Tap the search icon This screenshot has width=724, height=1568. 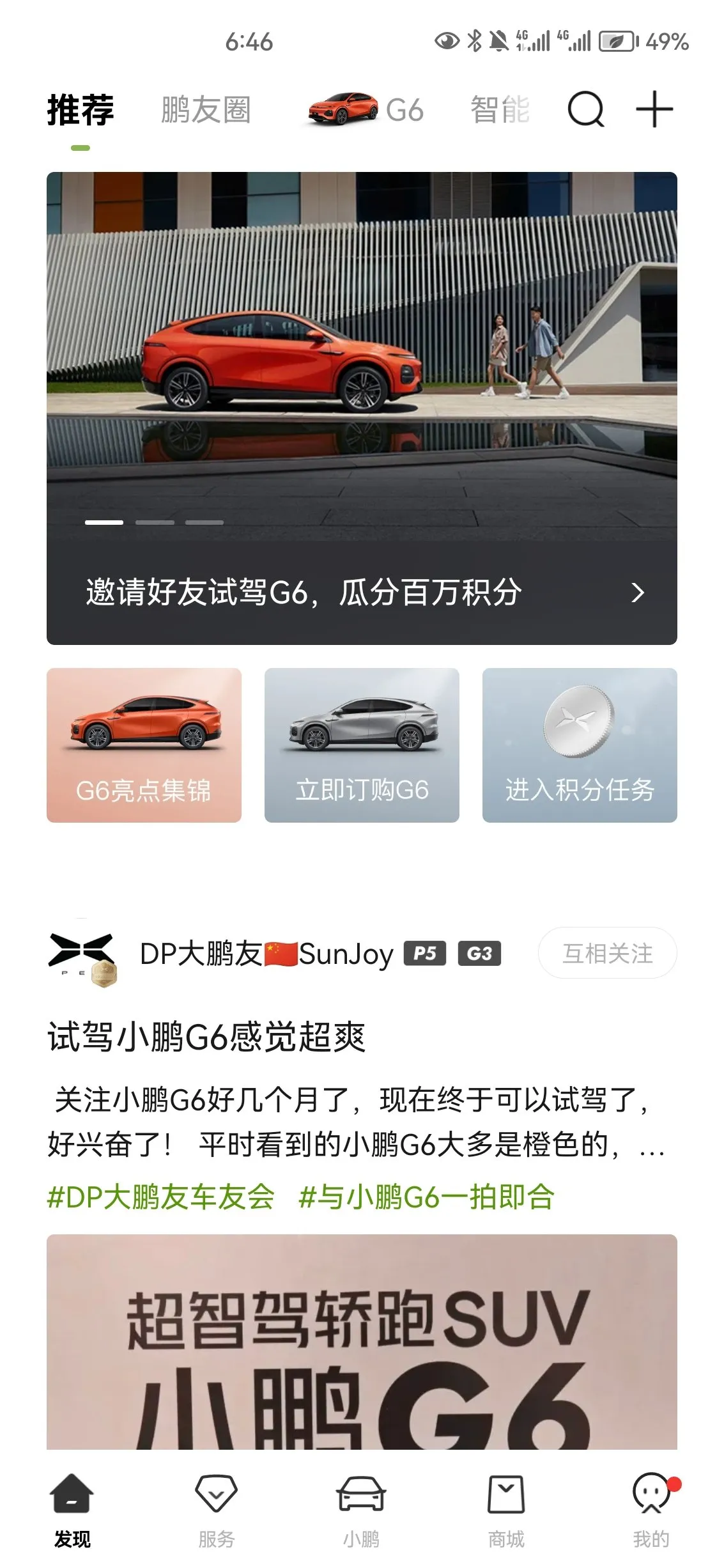point(585,110)
